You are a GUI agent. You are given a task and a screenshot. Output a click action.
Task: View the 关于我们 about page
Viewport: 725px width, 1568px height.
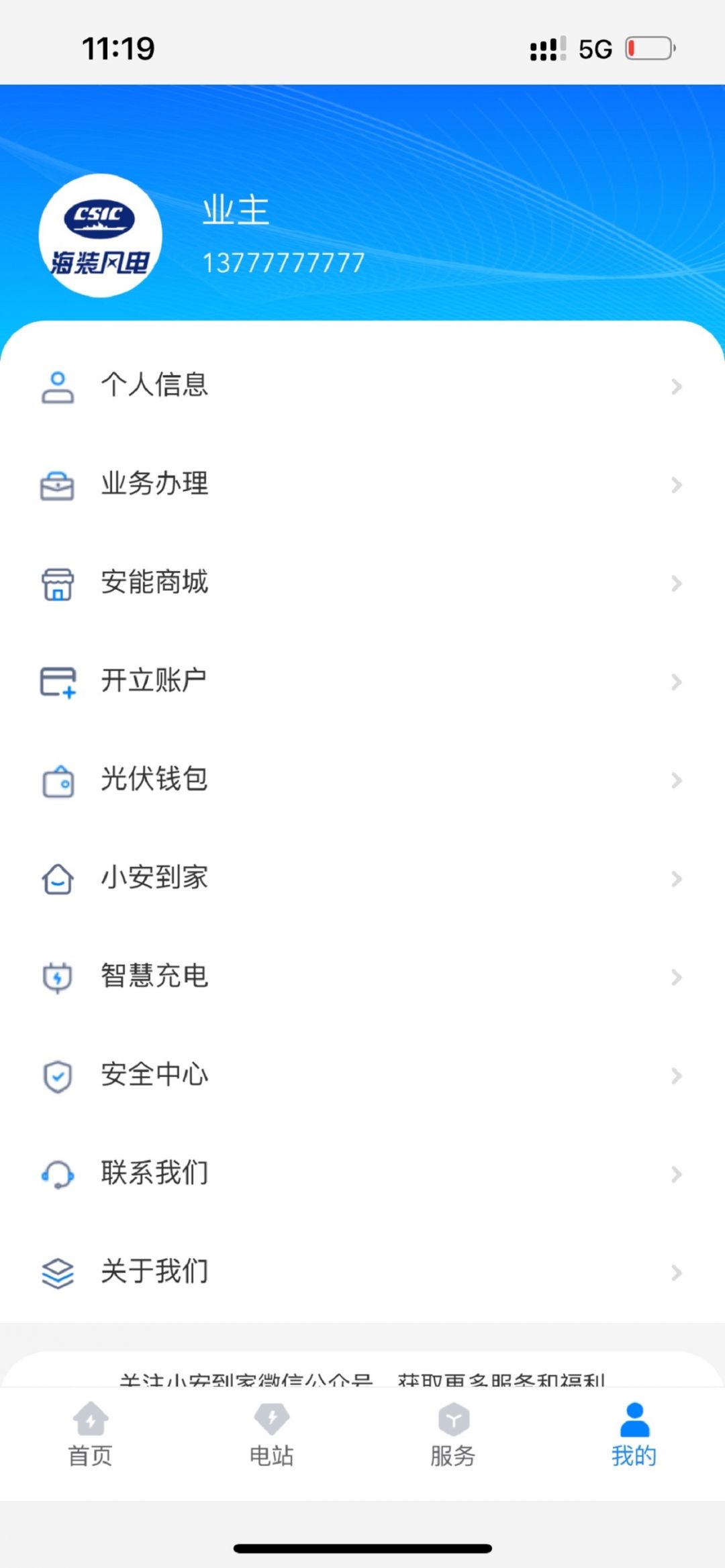coord(362,1272)
